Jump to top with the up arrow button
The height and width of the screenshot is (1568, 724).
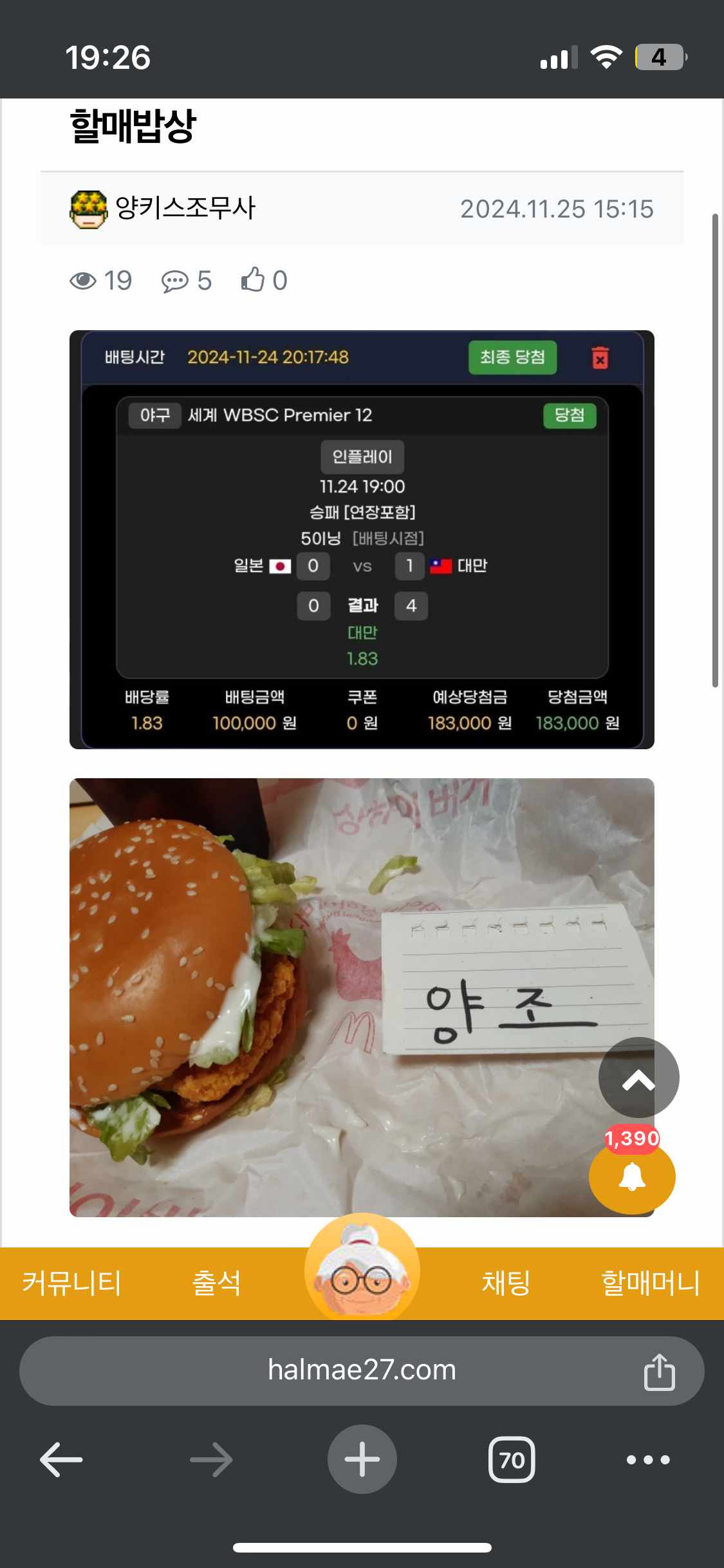point(638,1078)
